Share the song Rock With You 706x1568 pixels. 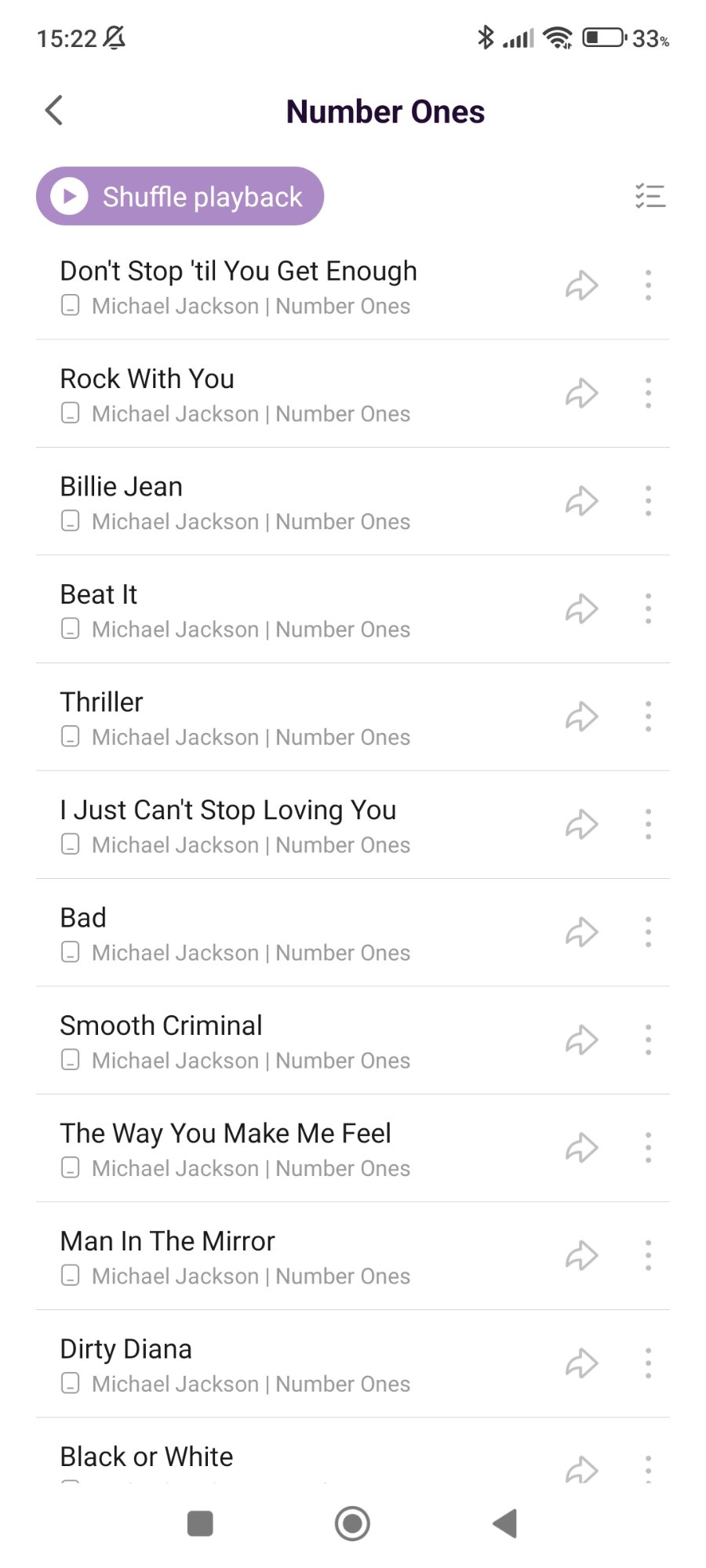(582, 394)
